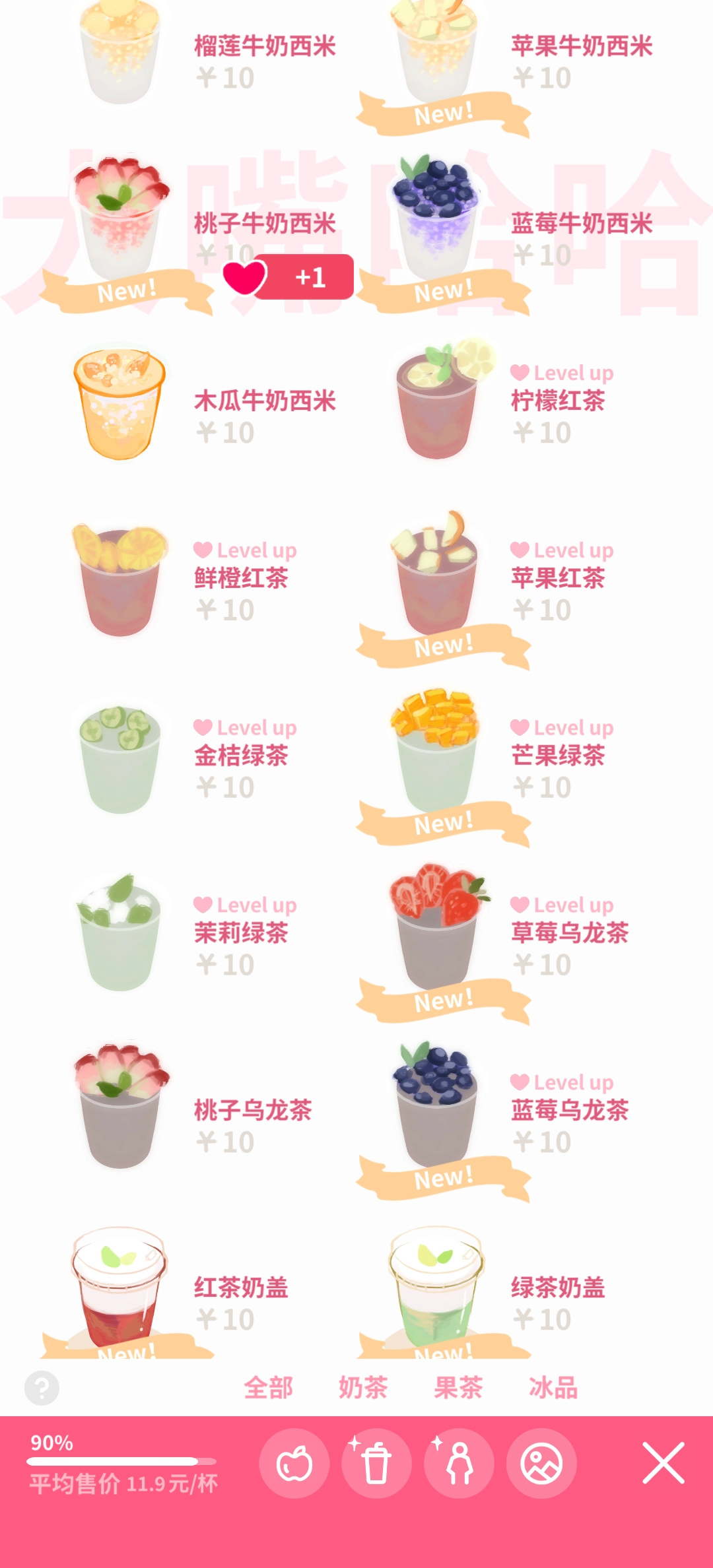Open the apple ingredients icon

(x=294, y=1464)
